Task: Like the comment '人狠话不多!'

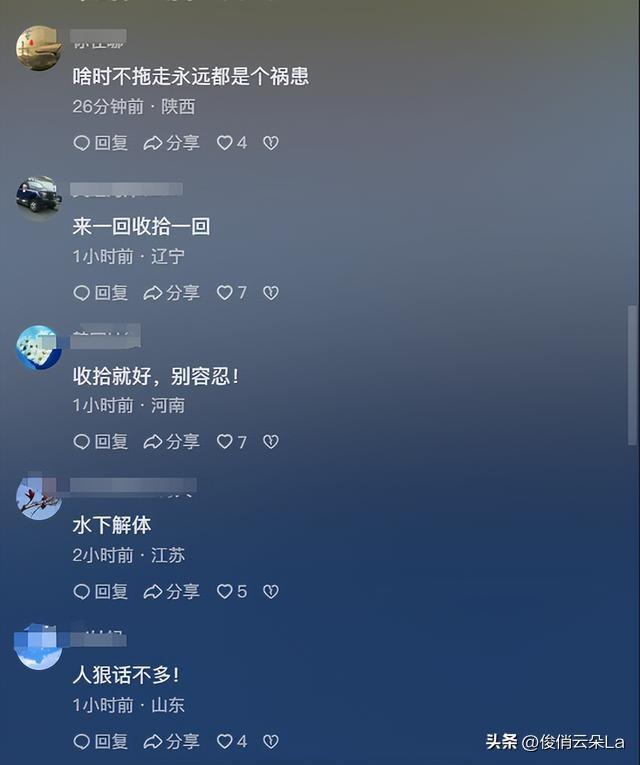Action: pos(225,741)
